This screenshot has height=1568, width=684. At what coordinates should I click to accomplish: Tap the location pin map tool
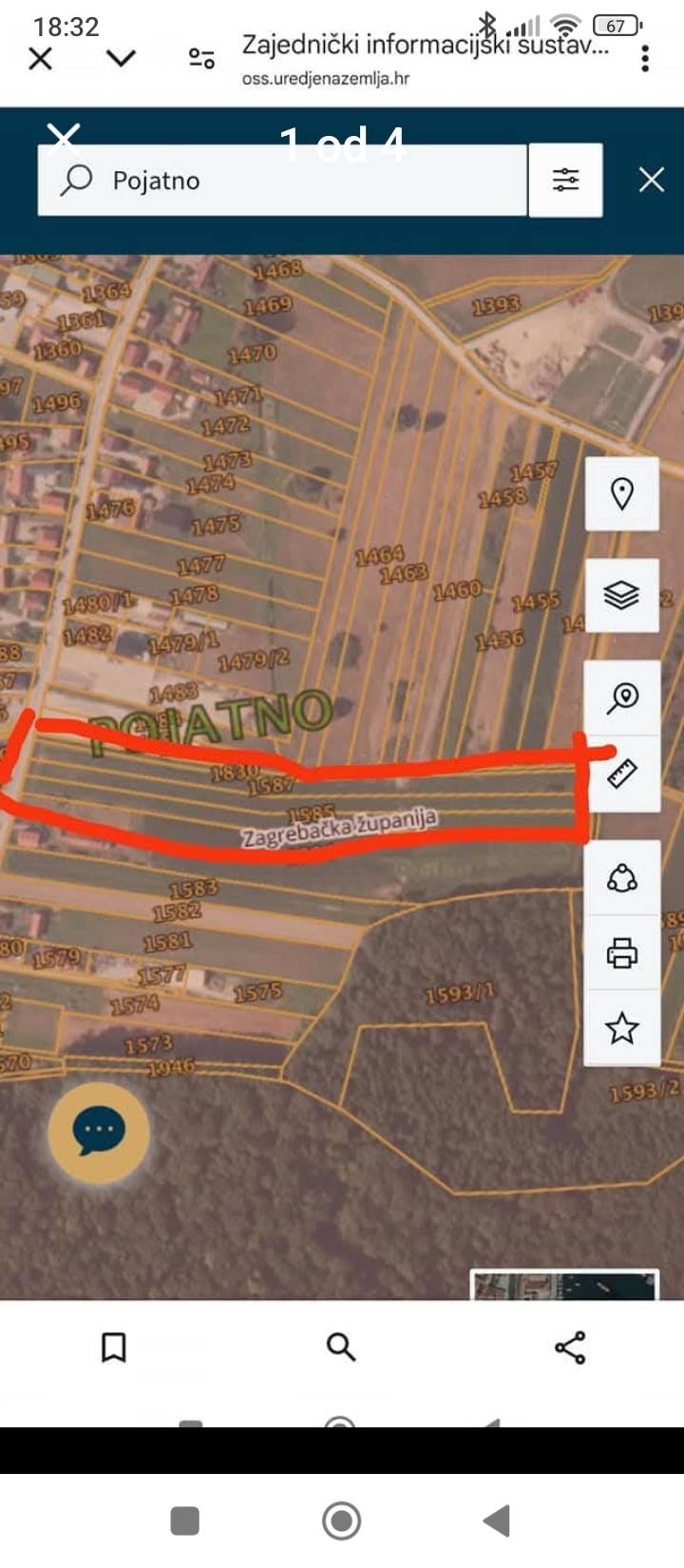coord(622,494)
